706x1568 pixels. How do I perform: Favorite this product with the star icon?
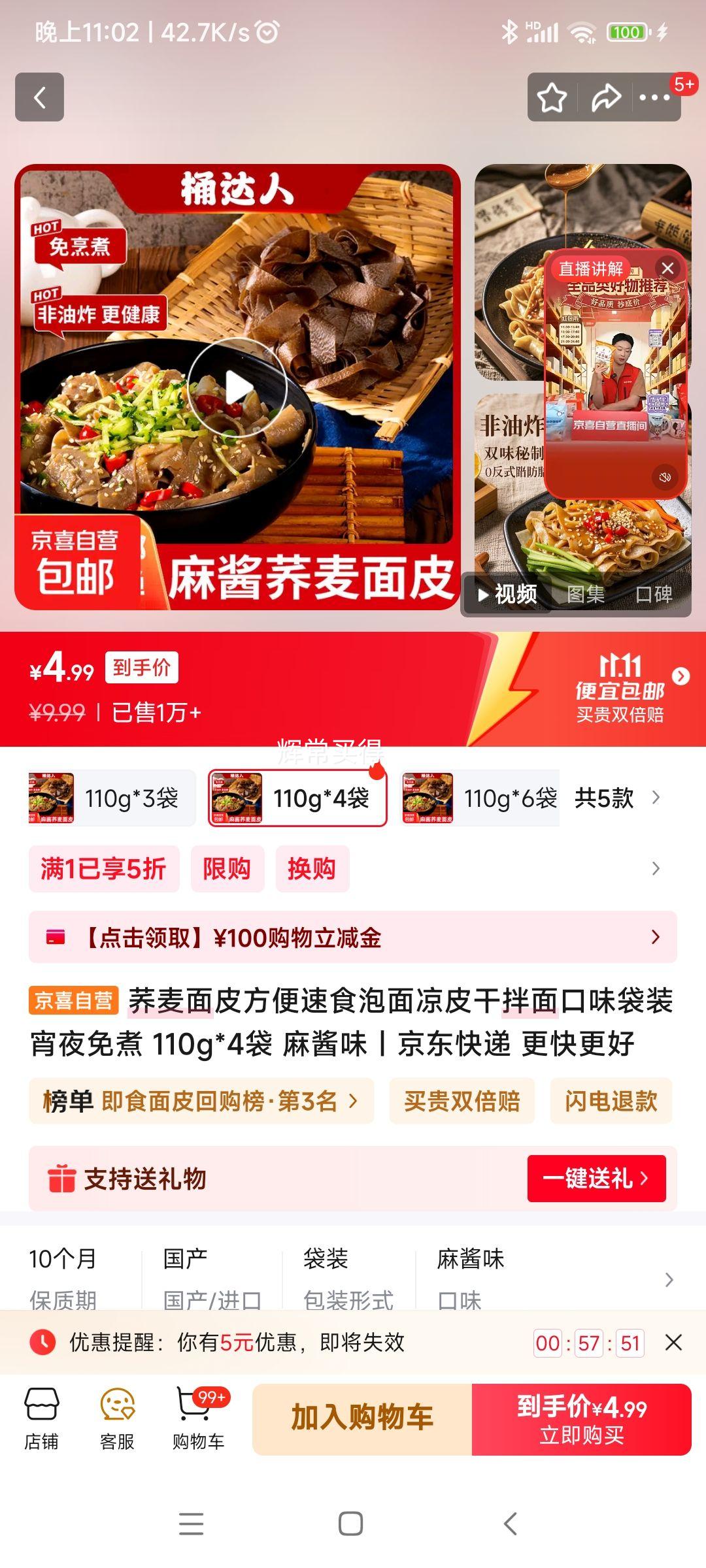tap(552, 98)
